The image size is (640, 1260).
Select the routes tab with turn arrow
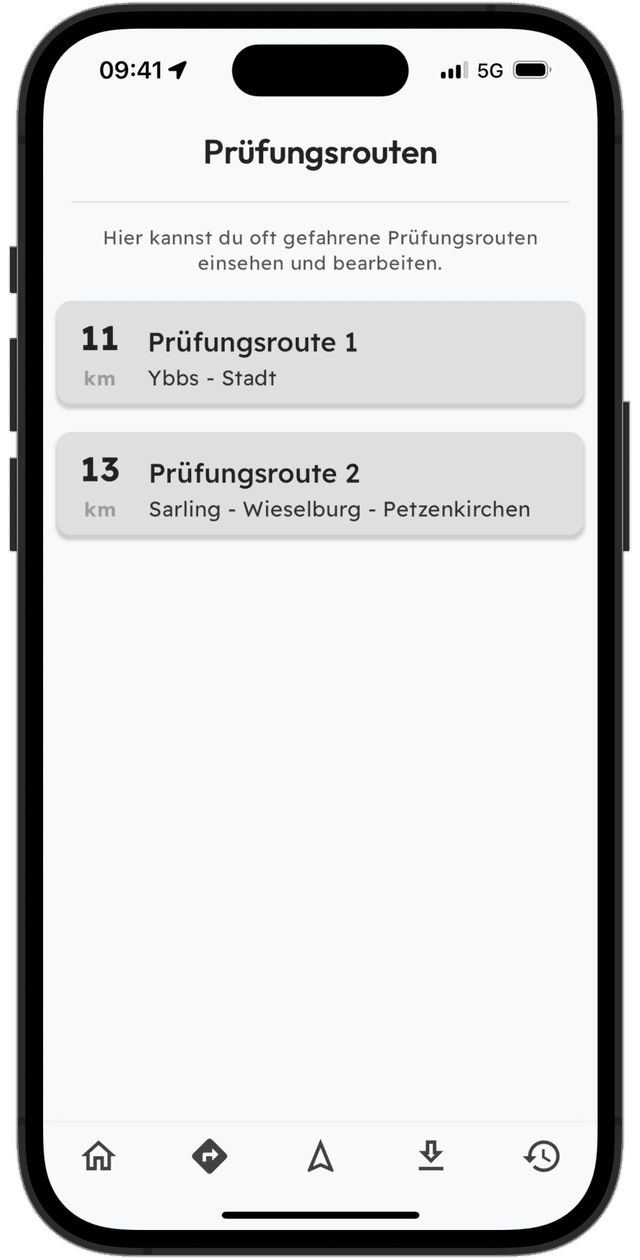210,1157
